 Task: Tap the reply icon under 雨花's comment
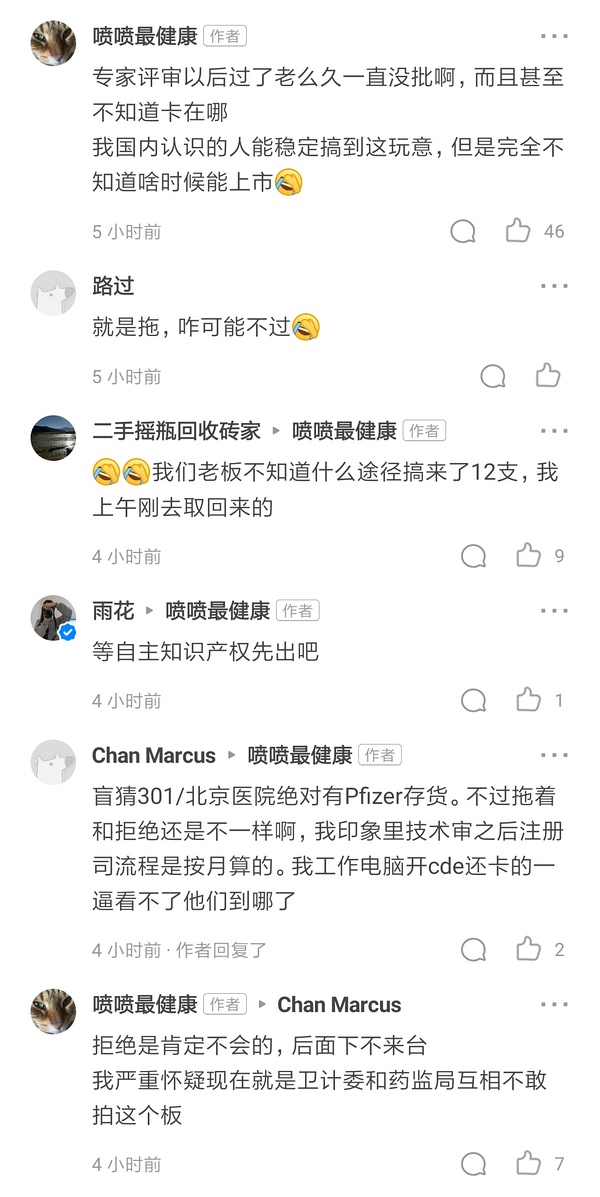473,700
